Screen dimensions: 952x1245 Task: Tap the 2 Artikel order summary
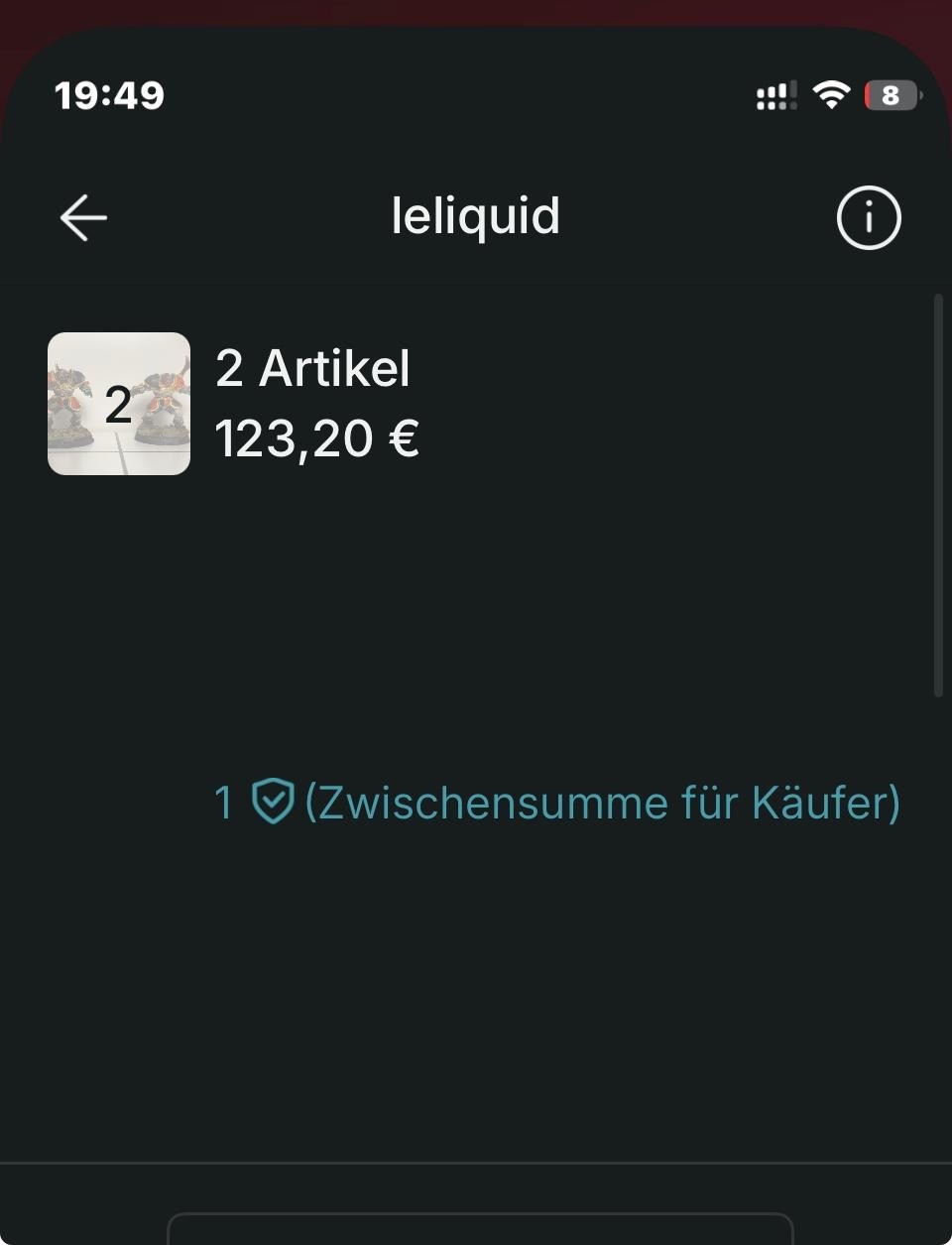tap(313, 368)
